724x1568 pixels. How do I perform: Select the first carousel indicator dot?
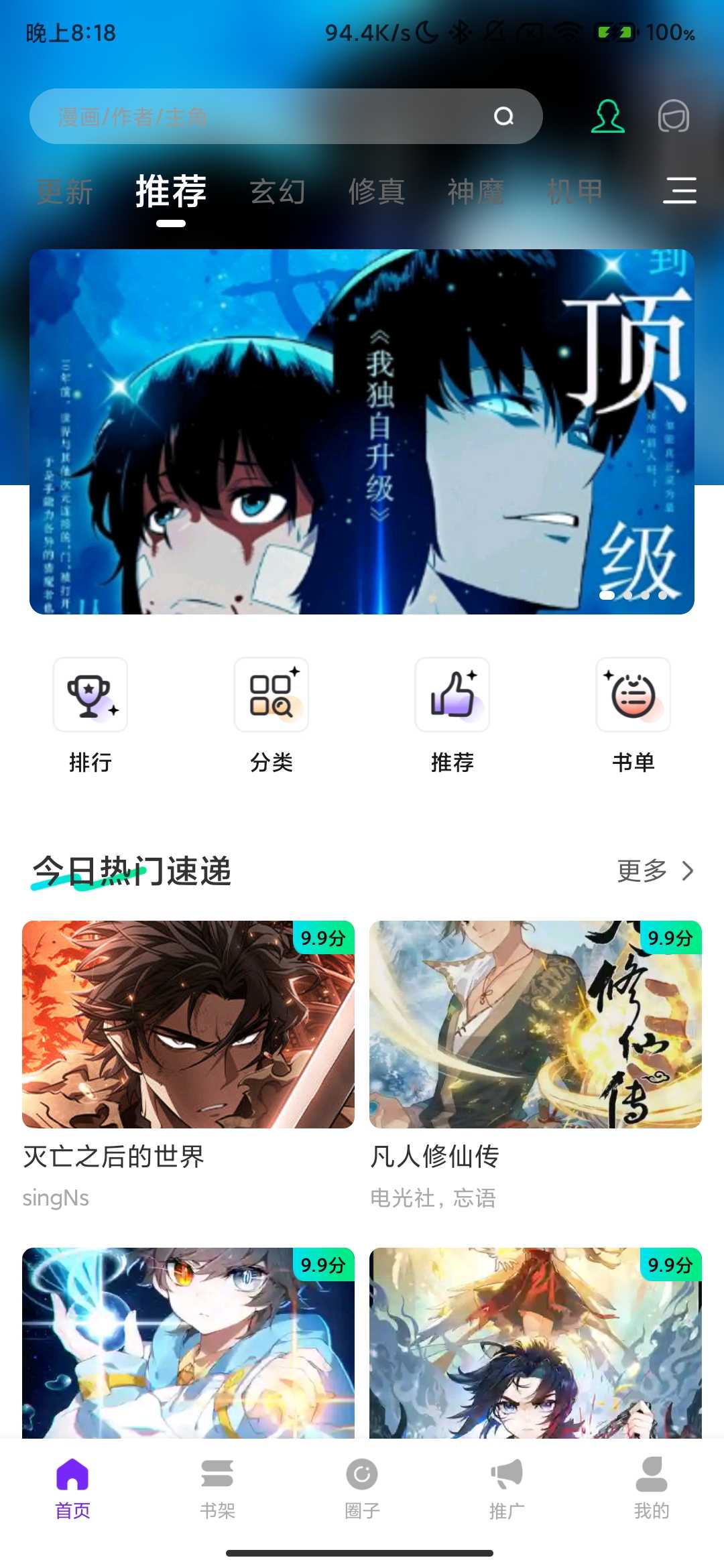coord(607,594)
